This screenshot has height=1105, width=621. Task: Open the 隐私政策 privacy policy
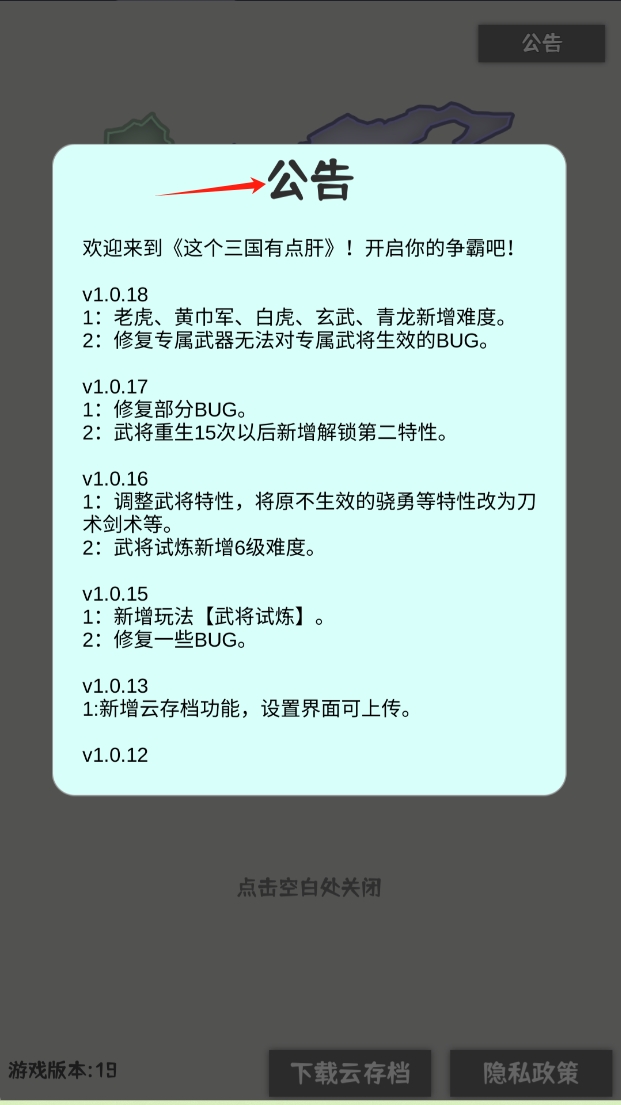click(x=530, y=1073)
